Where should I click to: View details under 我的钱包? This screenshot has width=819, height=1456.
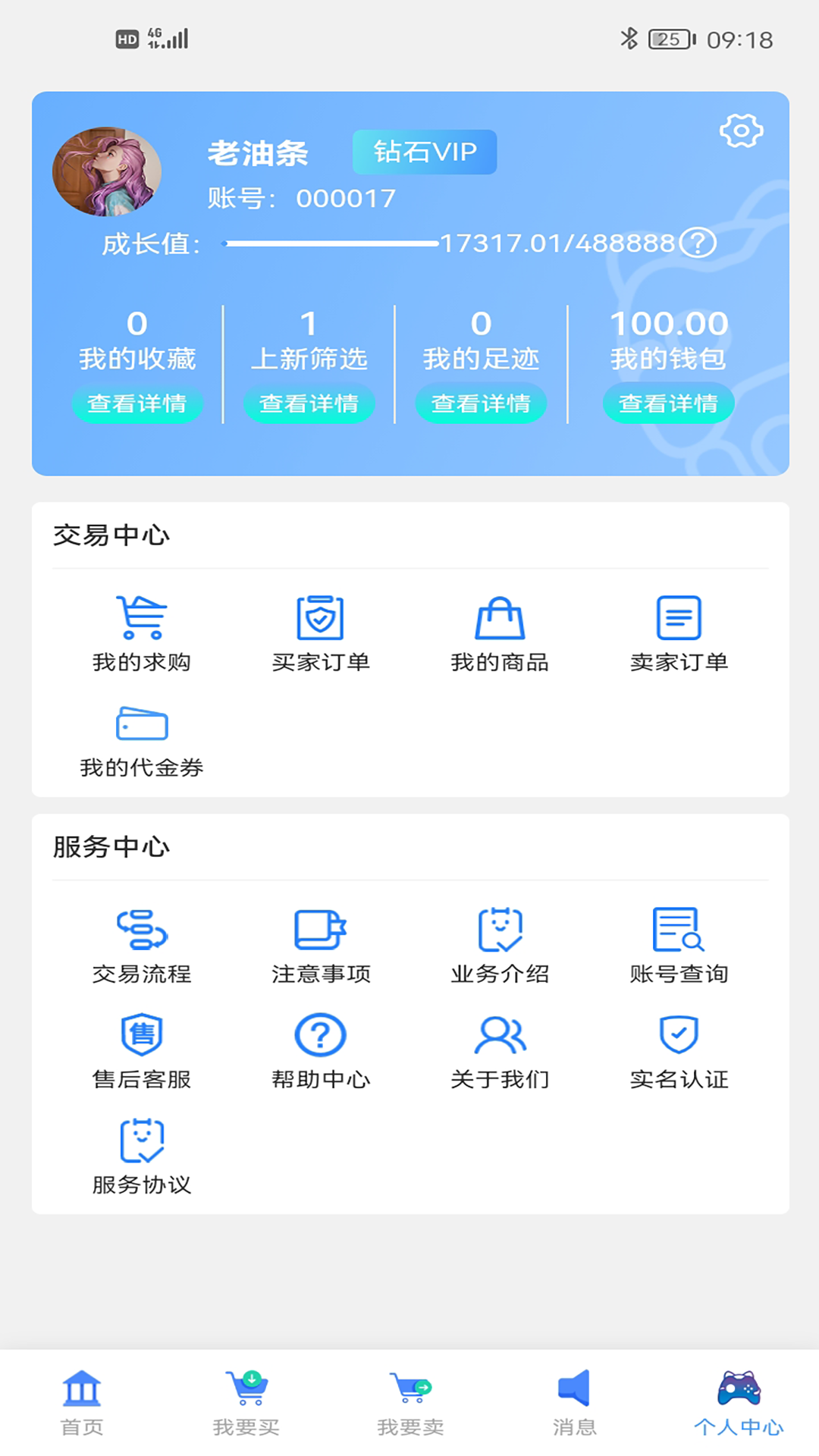click(x=668, y=403)
